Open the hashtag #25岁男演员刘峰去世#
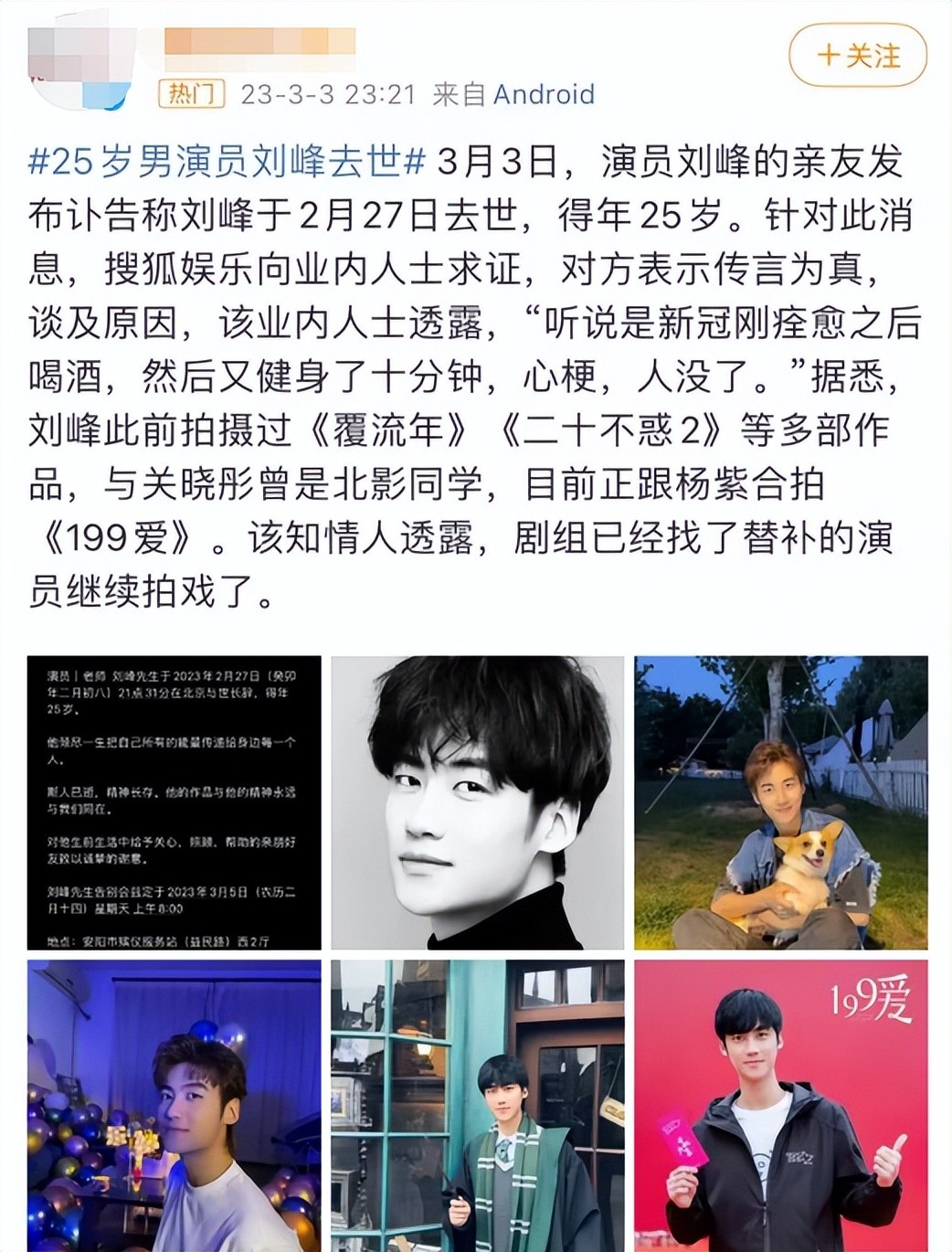Image resolution: width=952 pixels, height=1252 pixels. (x=227, y=162)
